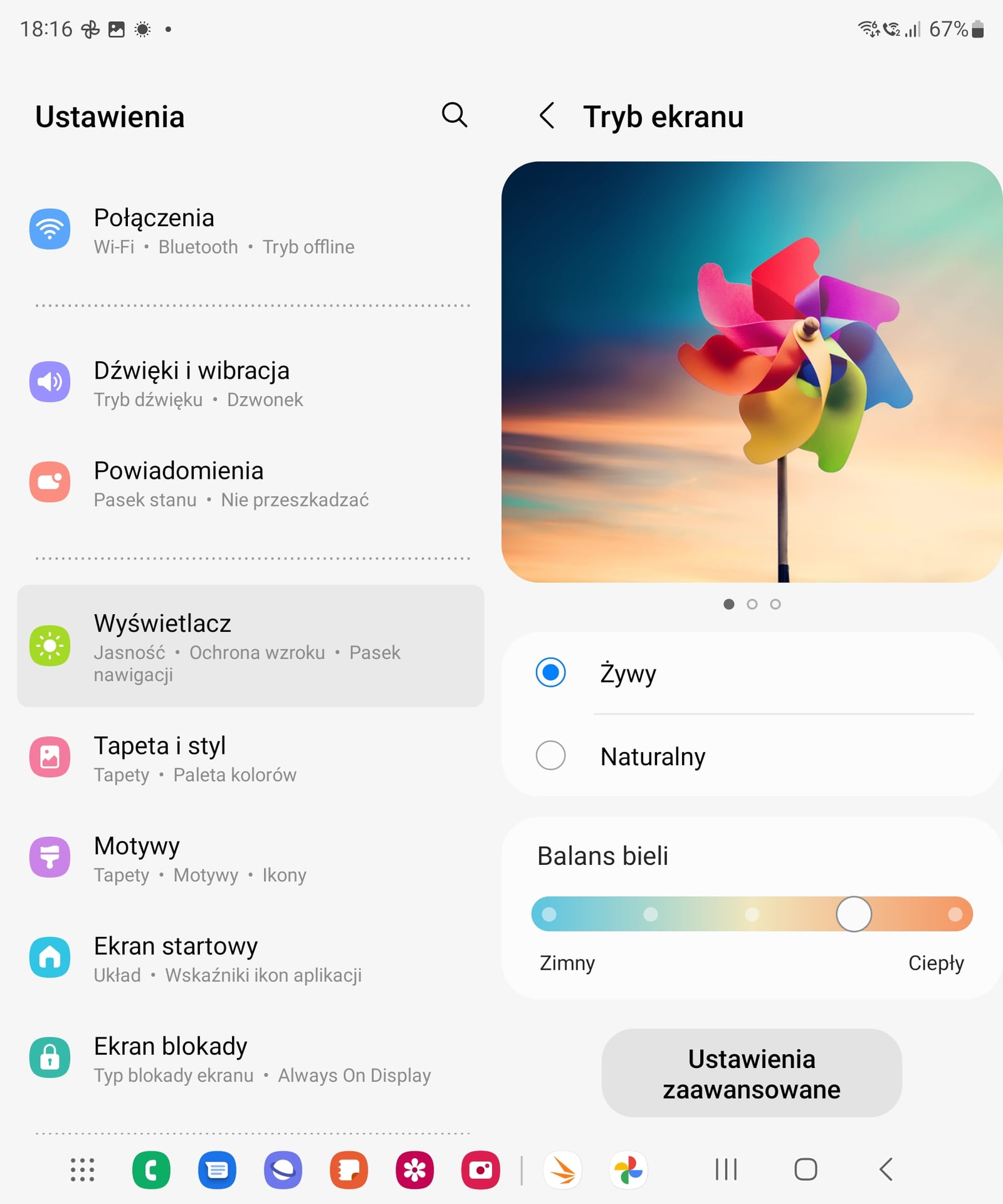Open the app drawer grid in taskbar
Image resolution: width=1003 pixels, height=1204 pixels.
click(x=82, y=1170)
